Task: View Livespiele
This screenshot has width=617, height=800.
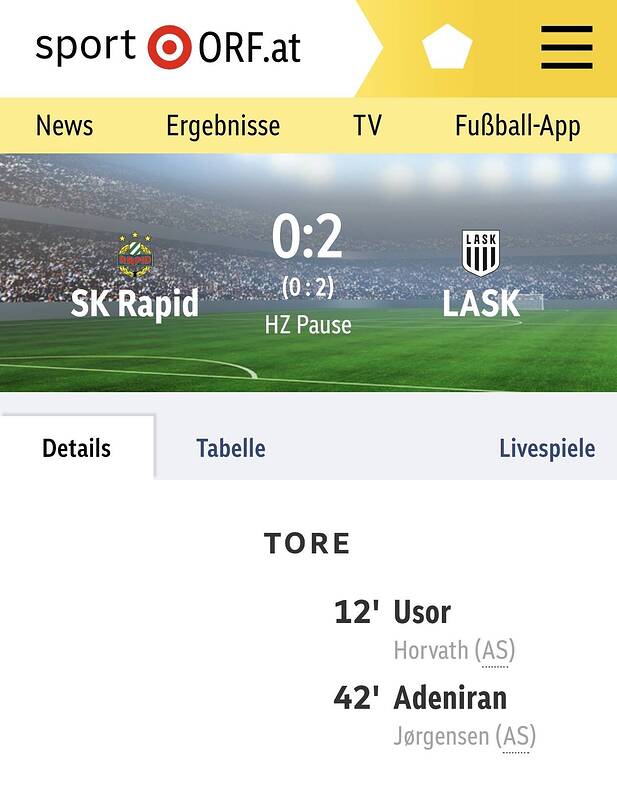Action: 546,448
